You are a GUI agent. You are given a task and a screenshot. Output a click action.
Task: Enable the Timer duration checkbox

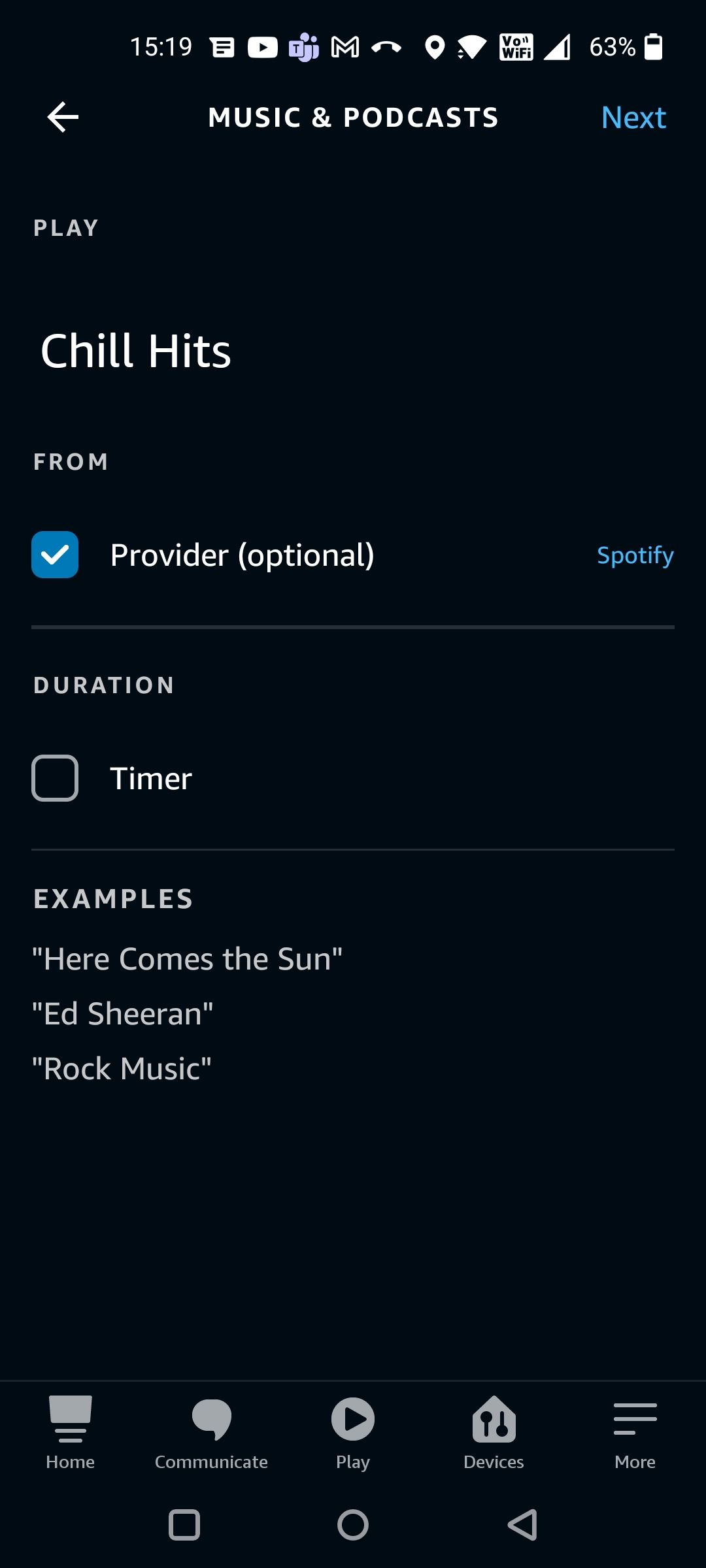(55, 778)
